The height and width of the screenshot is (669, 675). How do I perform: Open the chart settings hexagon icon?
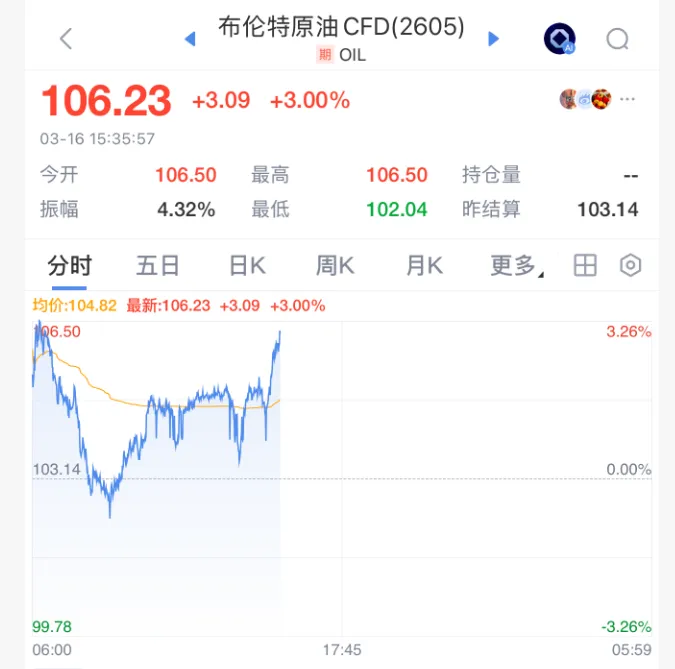pyautogui.click(x=630, y=265)
